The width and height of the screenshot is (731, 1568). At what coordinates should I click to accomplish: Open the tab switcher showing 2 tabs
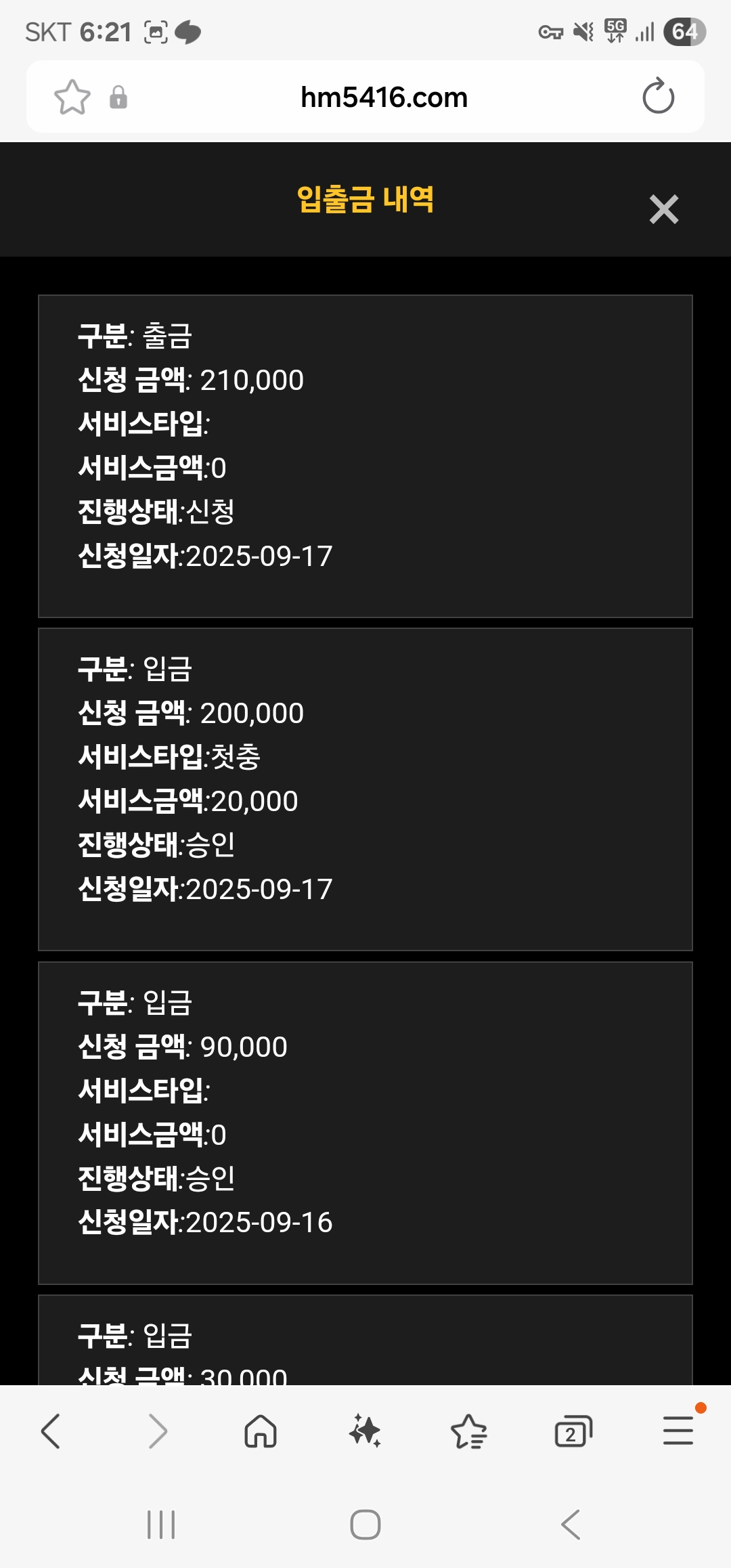[x=573, y=1431]
